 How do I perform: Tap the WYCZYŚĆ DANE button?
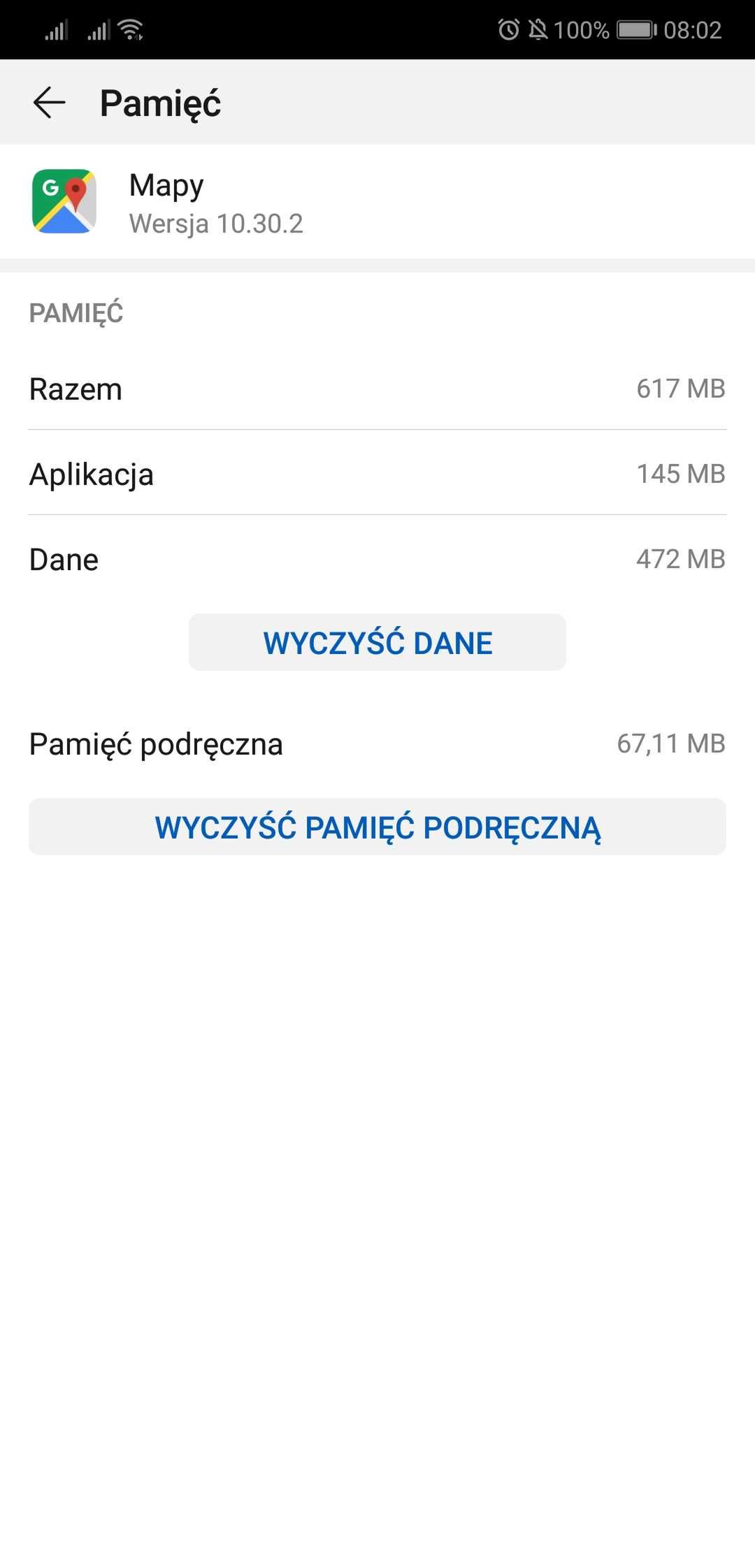click(x=377, y=642)
